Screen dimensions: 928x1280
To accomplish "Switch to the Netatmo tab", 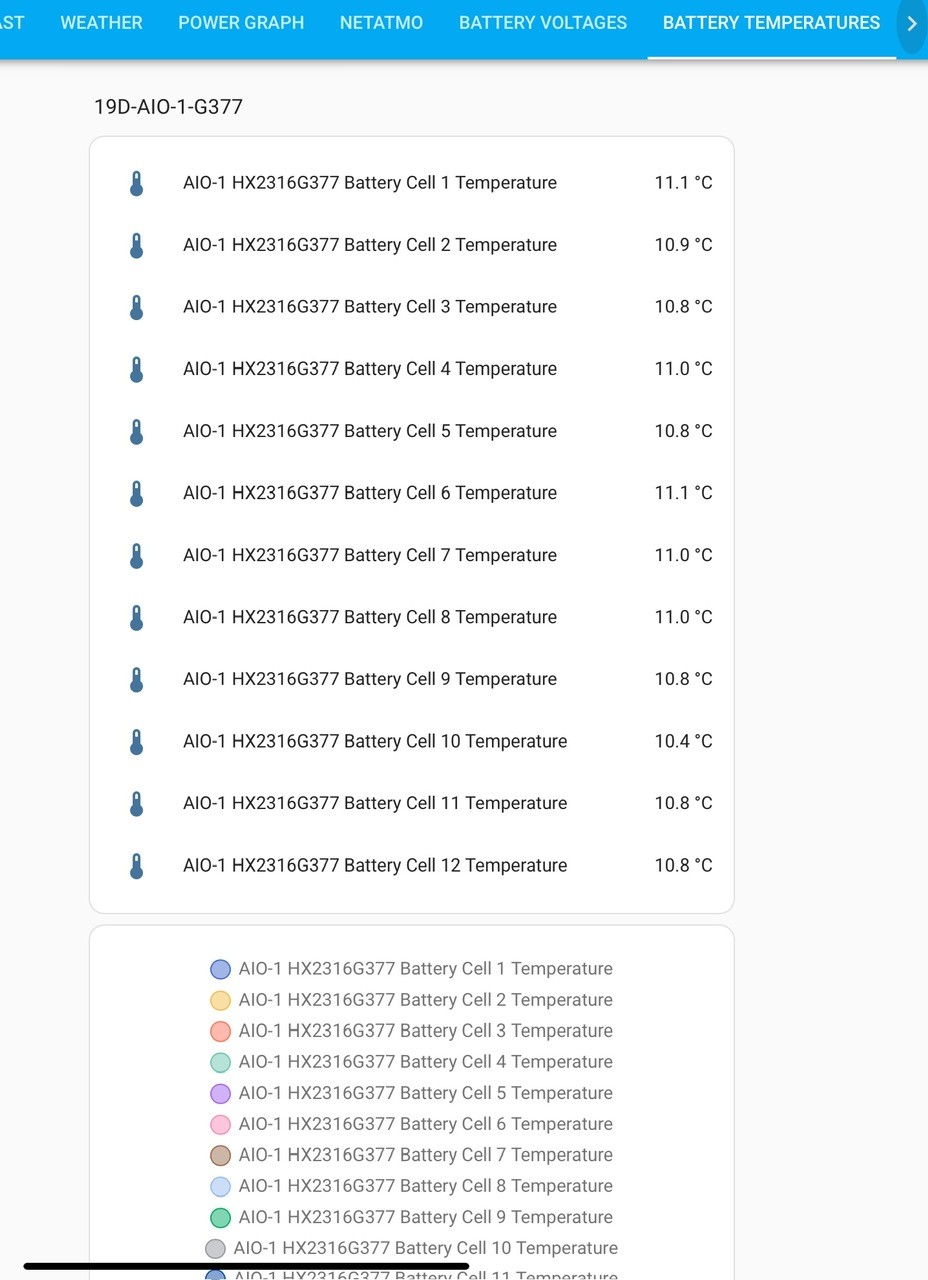I will [381, 23].
